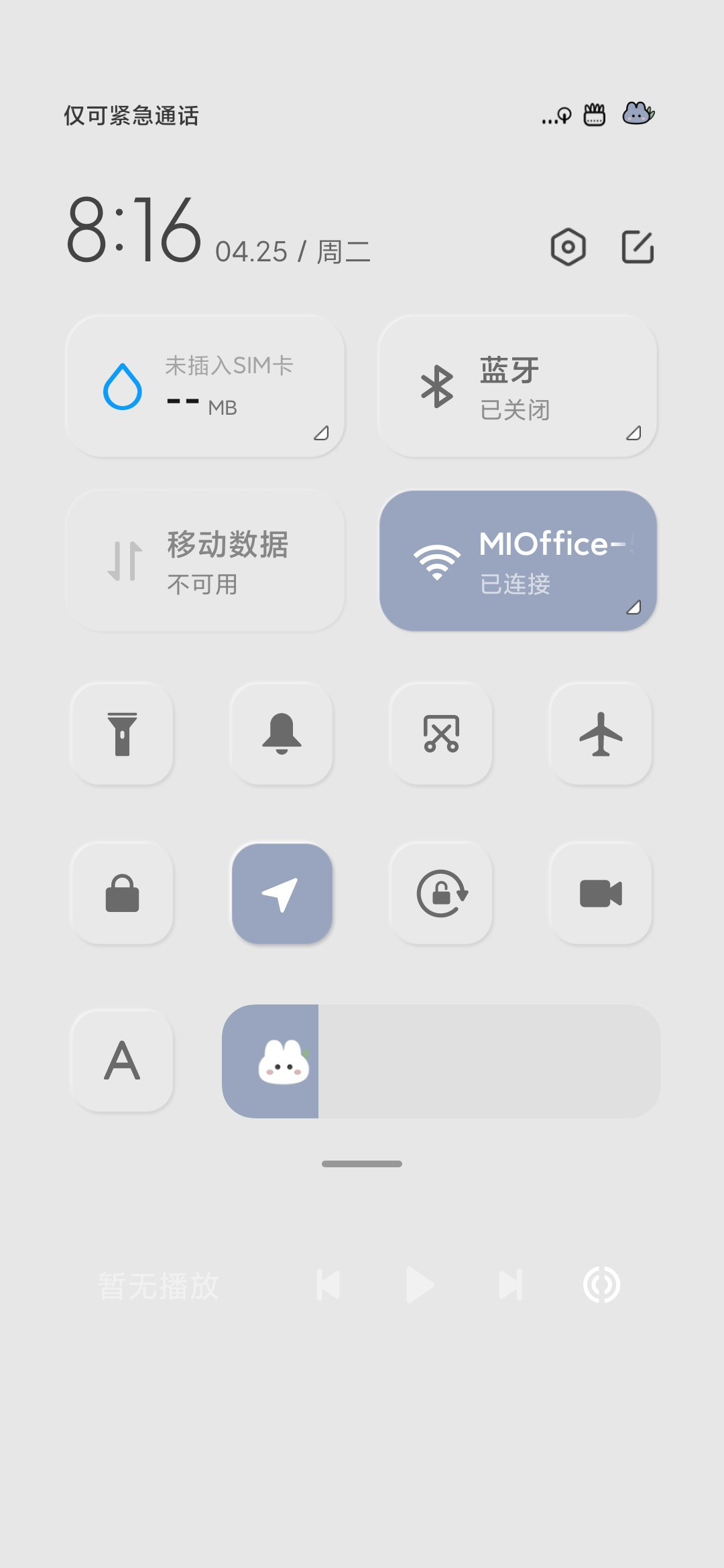Toggle the bell sound mode

pyautogui.click(x=282, y=734)
